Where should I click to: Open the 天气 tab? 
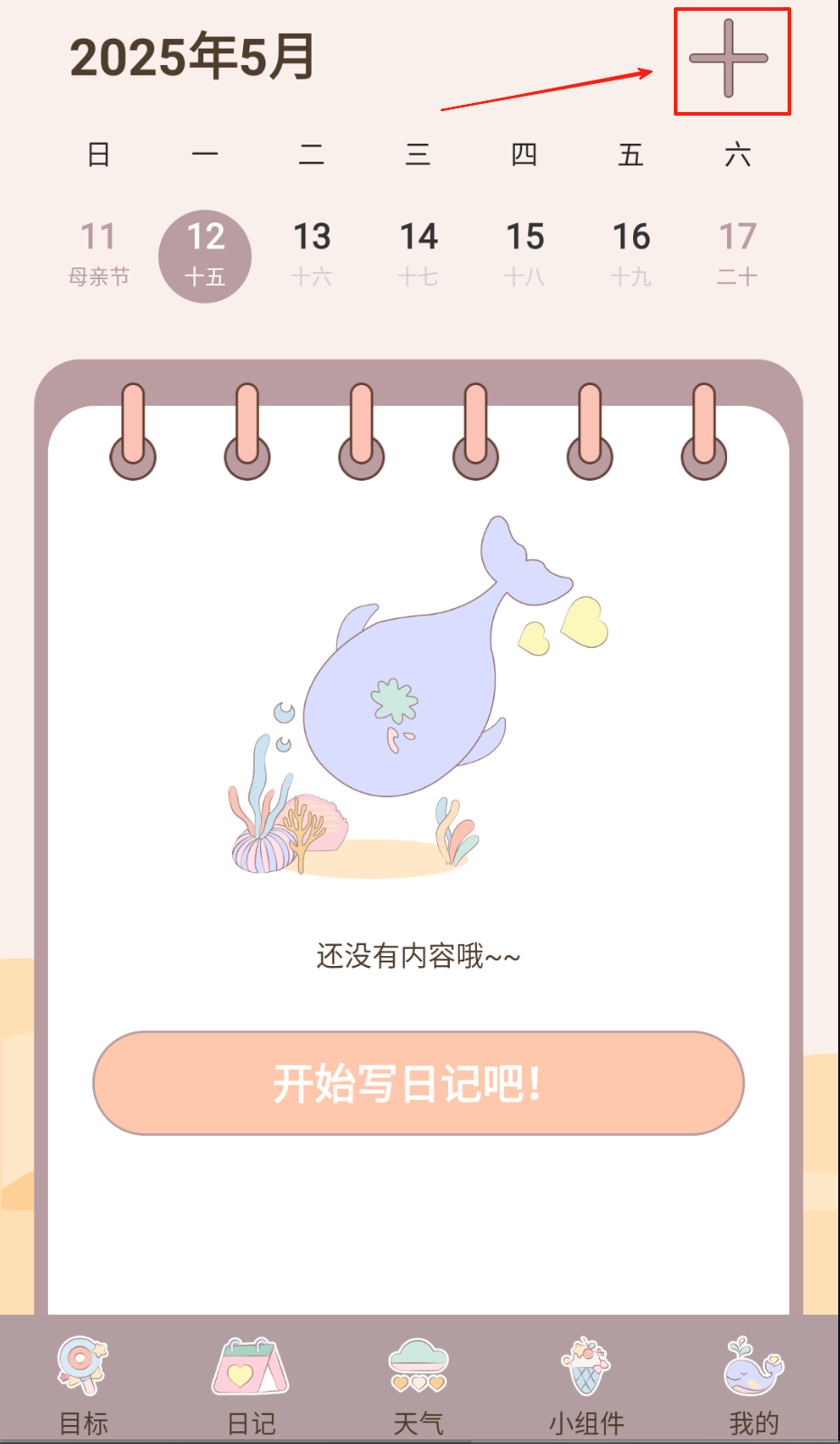(x=418, y=1383)
